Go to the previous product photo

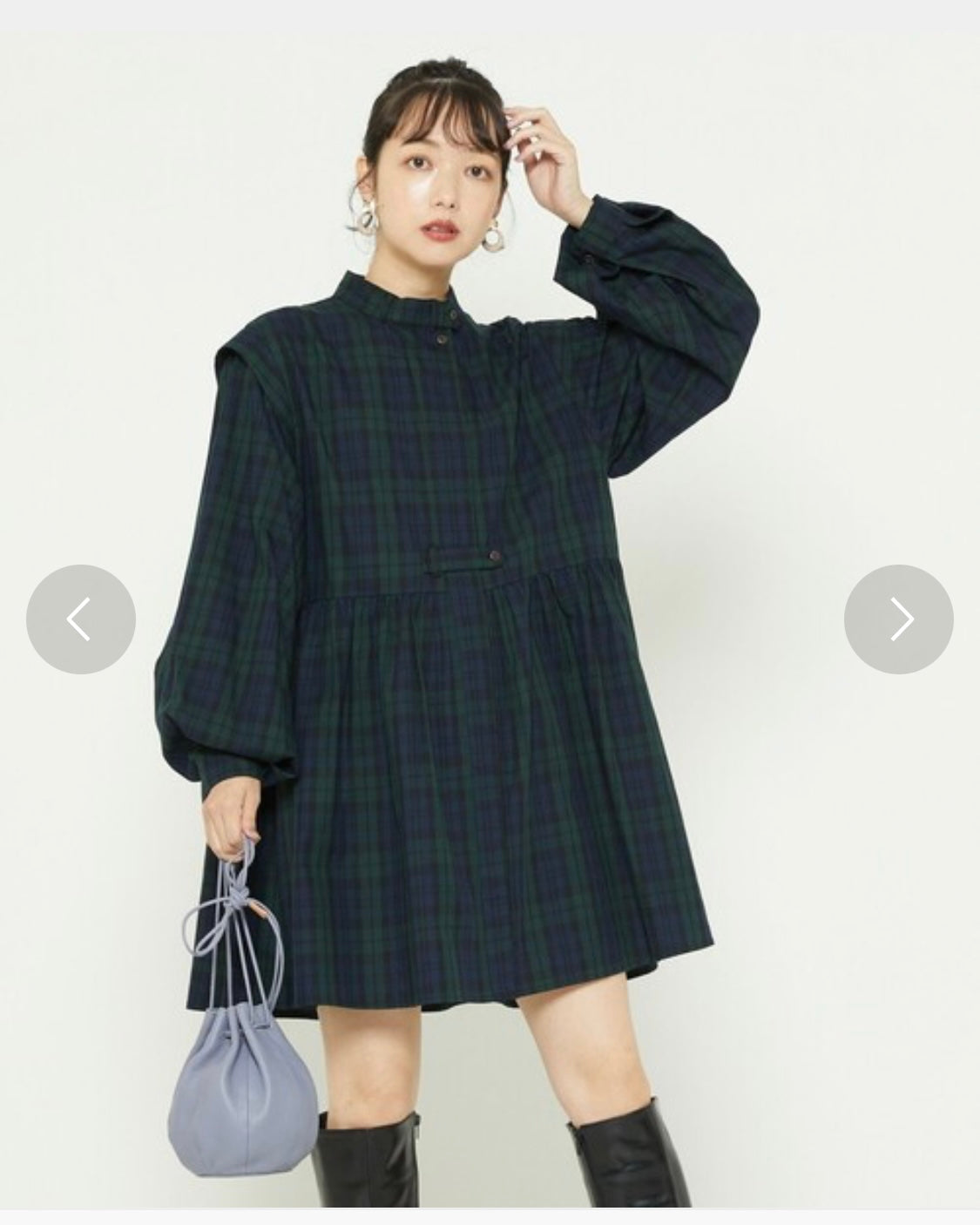(x=80, y=619)
